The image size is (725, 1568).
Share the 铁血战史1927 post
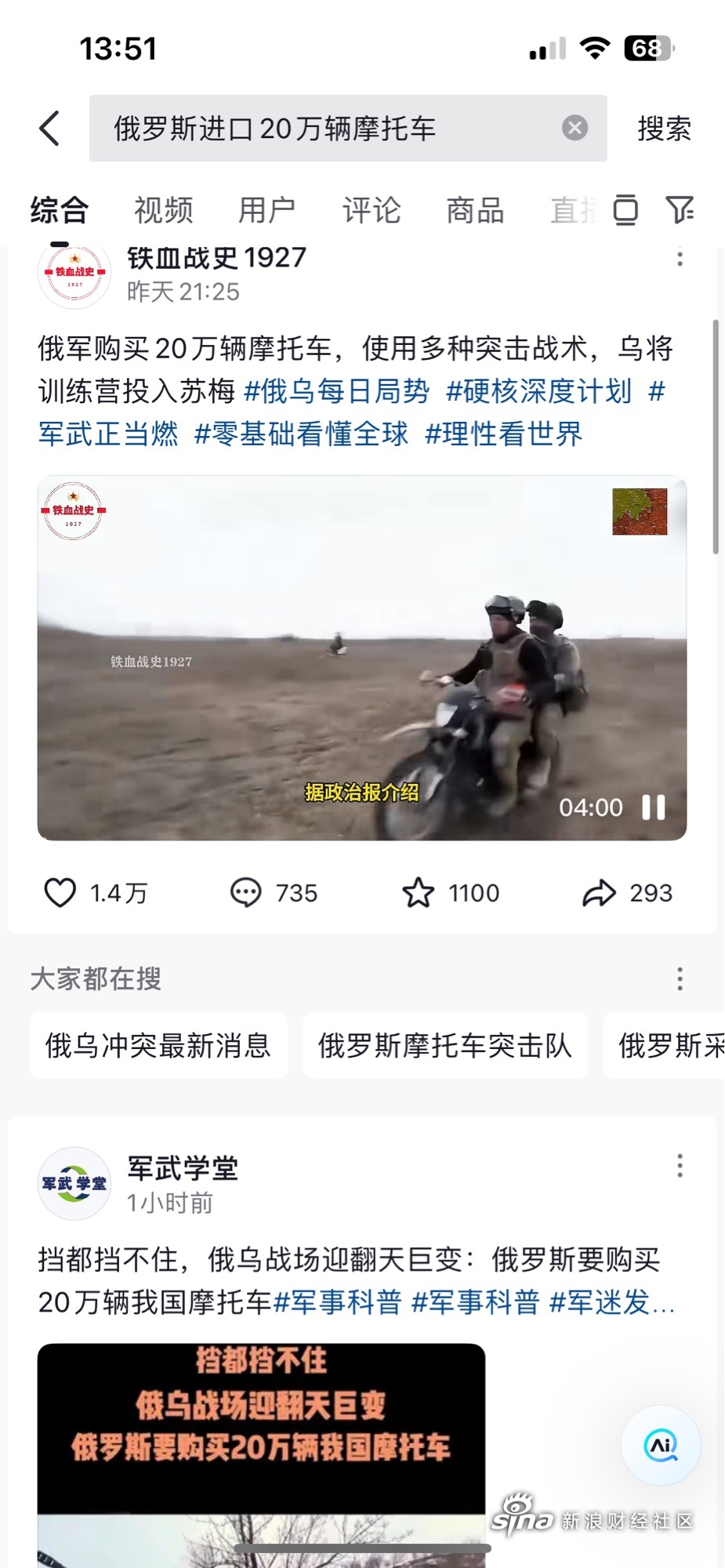600,893
